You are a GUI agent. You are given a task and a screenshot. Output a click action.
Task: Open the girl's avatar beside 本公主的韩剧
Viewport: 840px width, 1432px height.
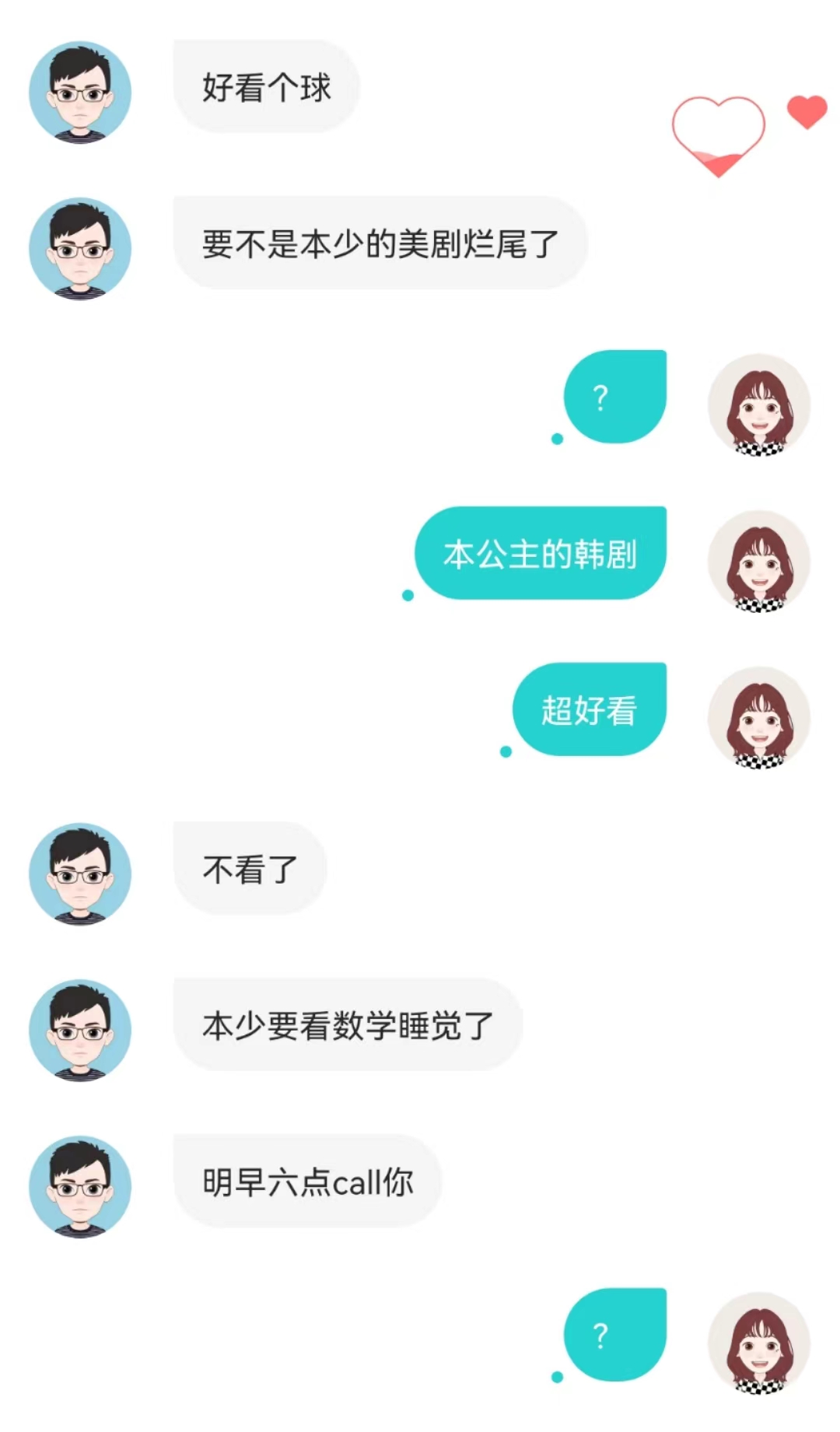(x=759, y=562)
